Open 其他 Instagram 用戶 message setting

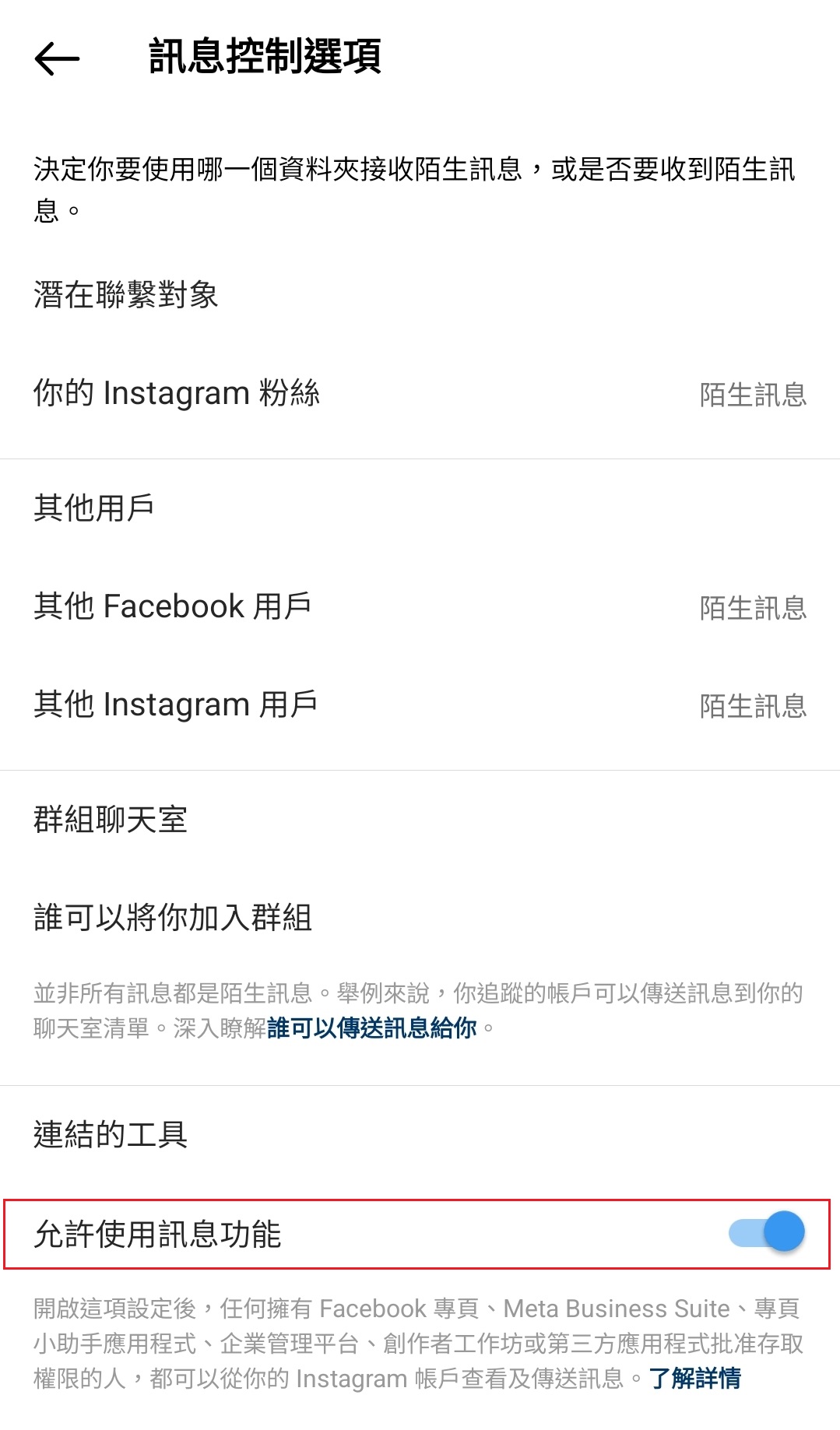[419, 705]
